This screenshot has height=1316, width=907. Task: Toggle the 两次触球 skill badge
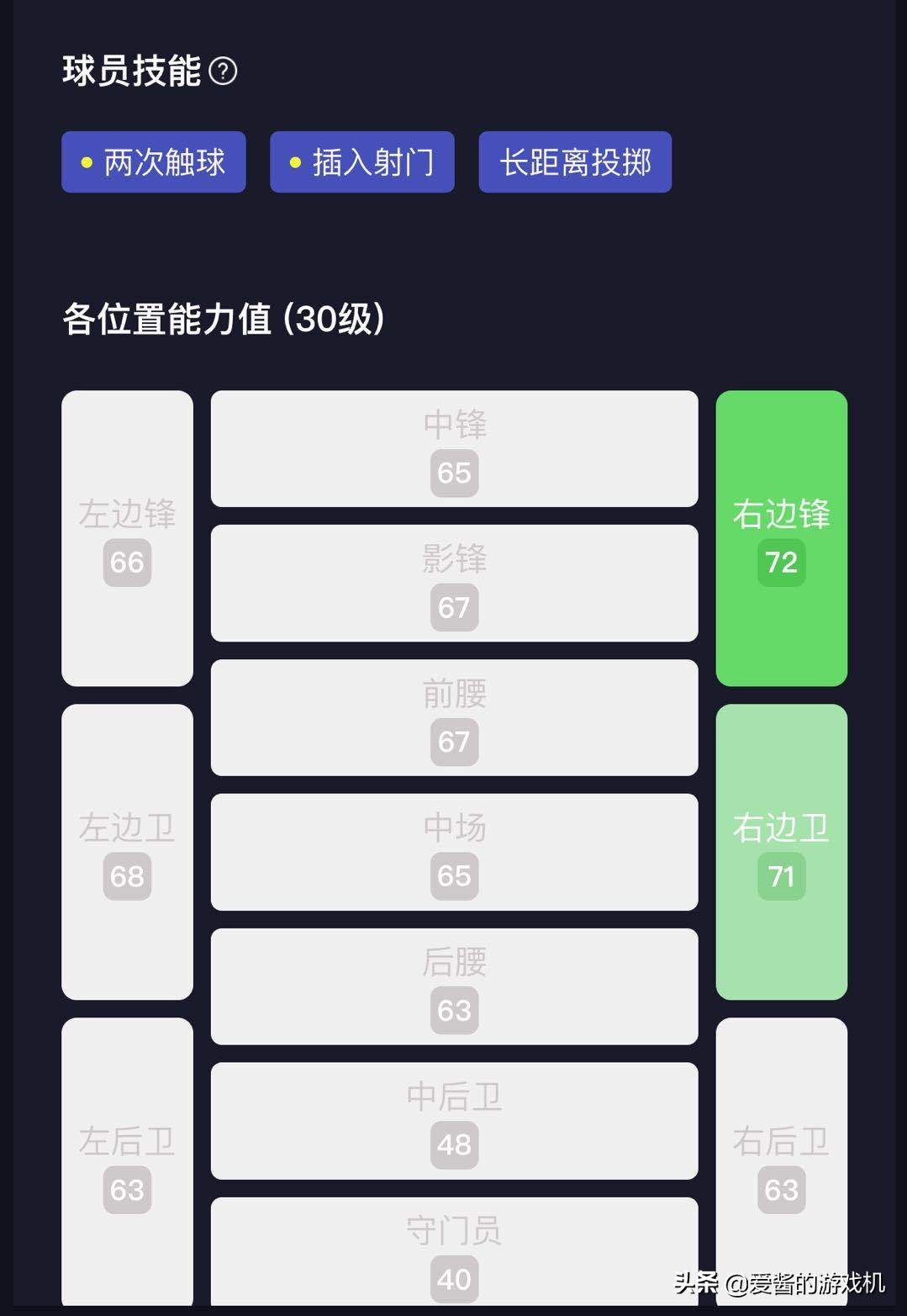(154, 162)
